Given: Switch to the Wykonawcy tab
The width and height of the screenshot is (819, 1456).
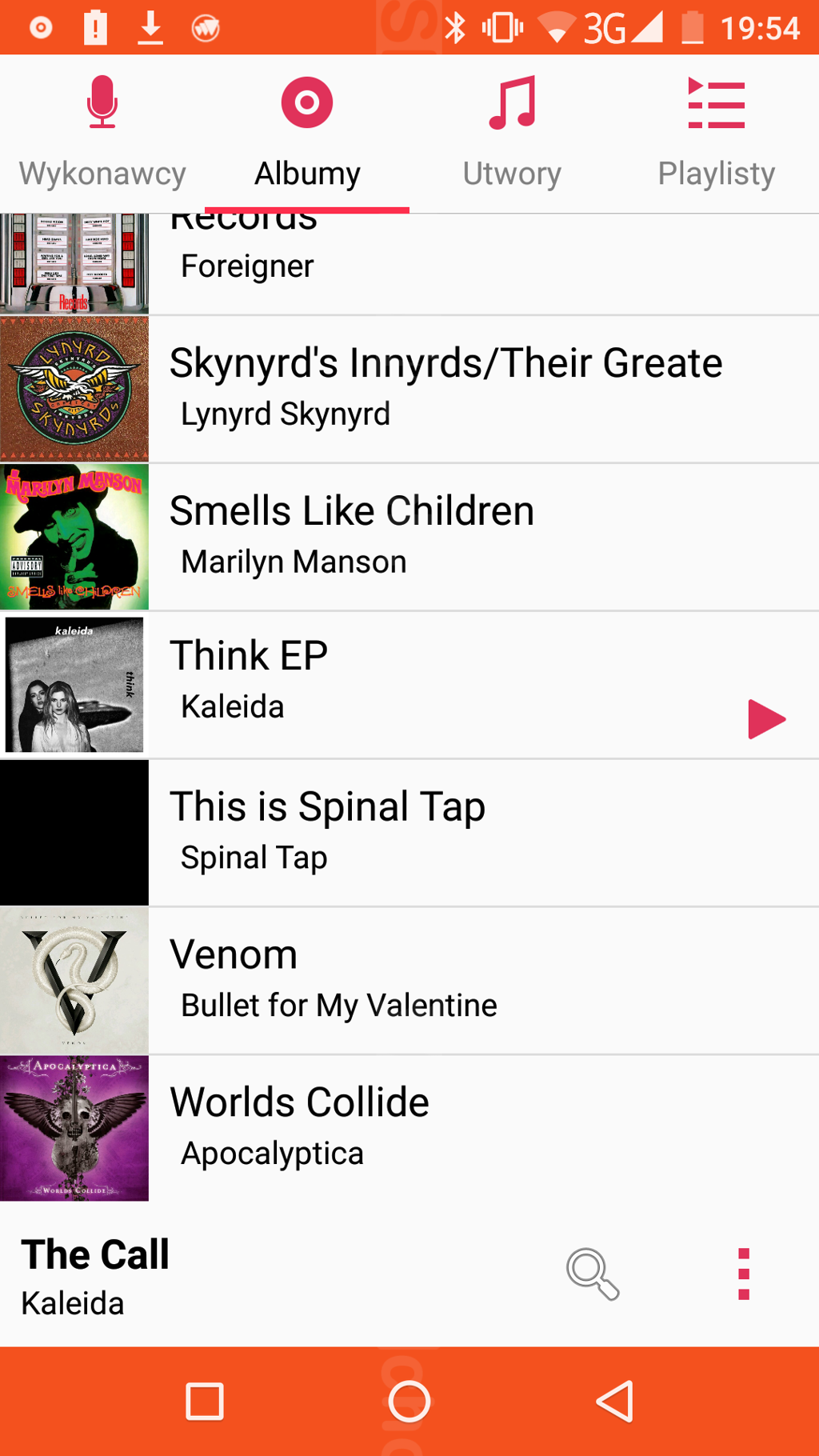Looking at the screenshot, I should (102, 134).
